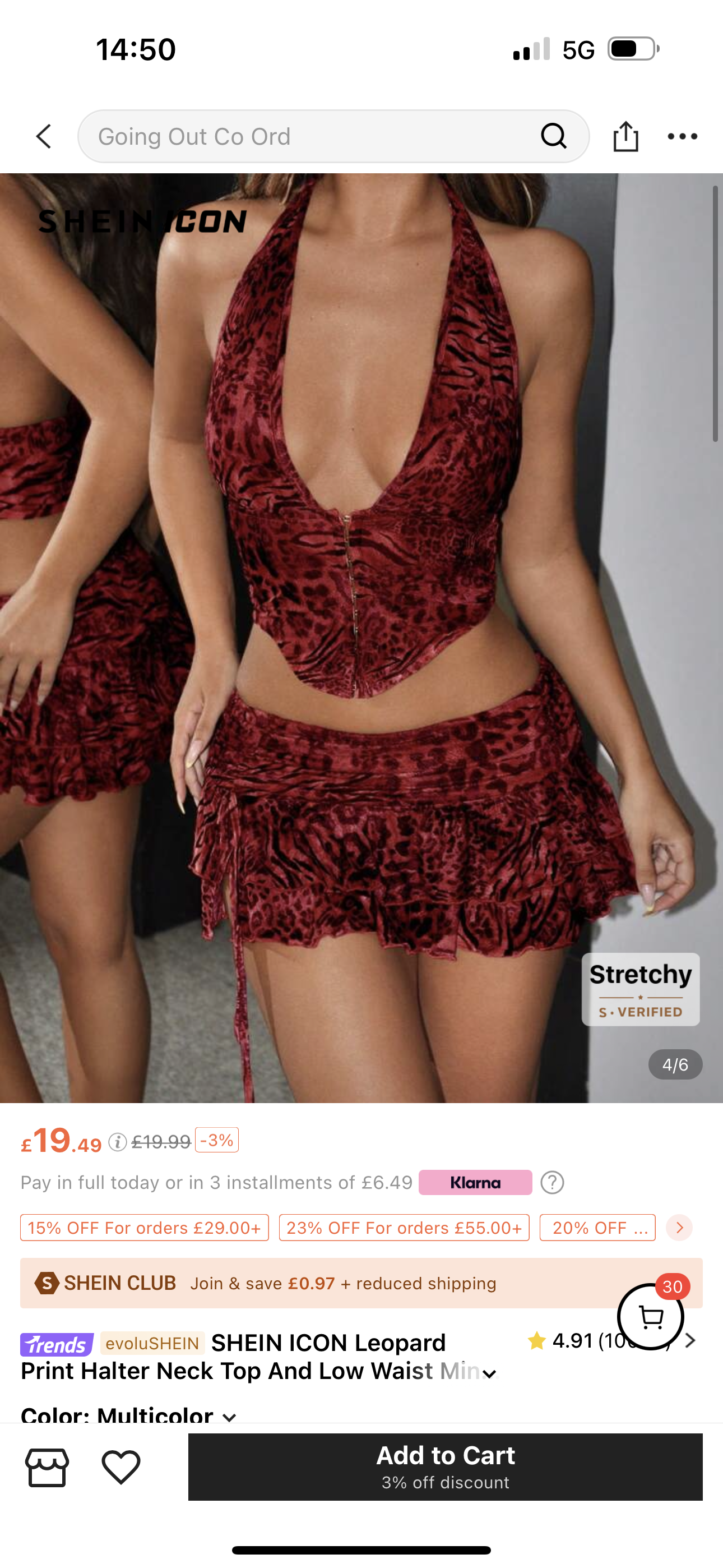The width and height of the screenshot is (723, 1568).
Task: Show more coupons with the arrow
Action: click(679, 1228)
